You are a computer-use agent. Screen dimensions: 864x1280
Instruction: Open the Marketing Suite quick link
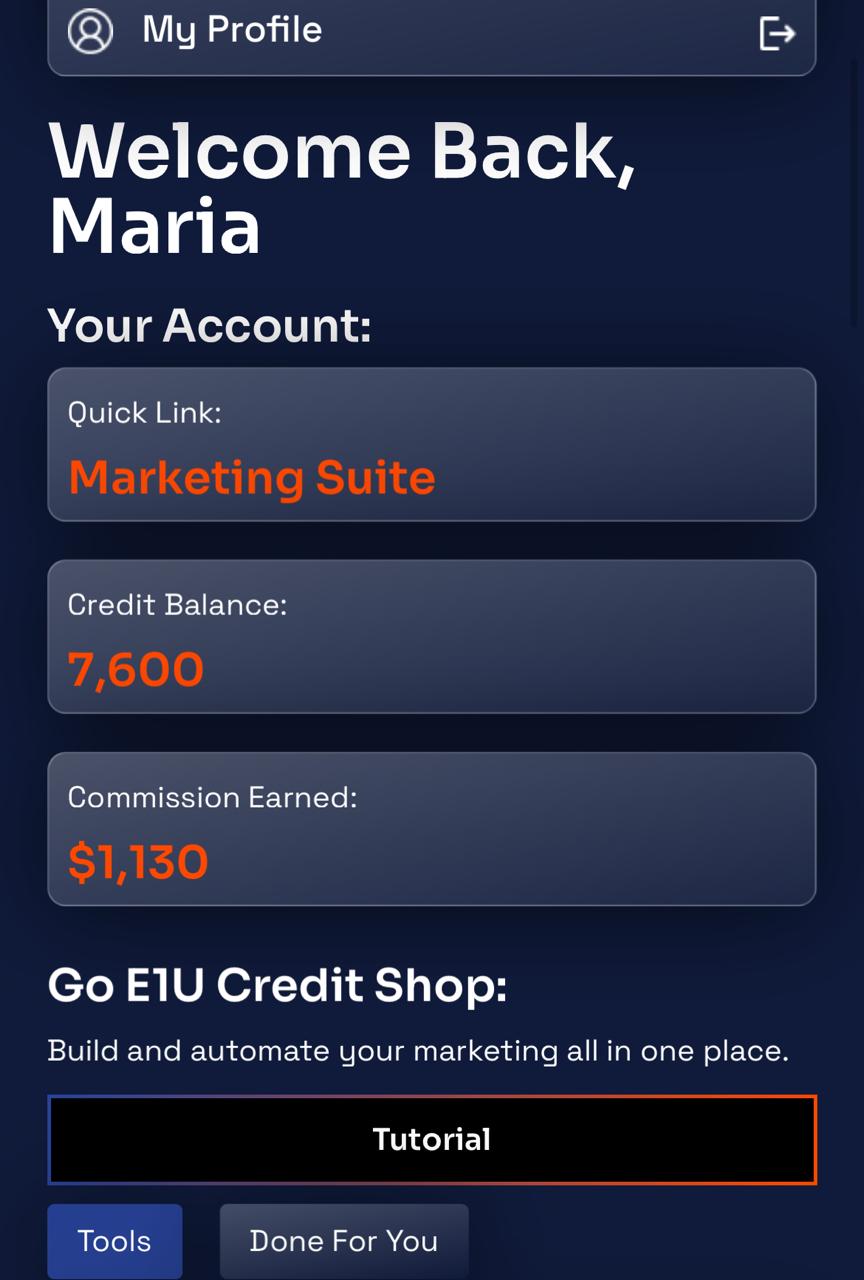pyautogui.click(x=252, y=477)
